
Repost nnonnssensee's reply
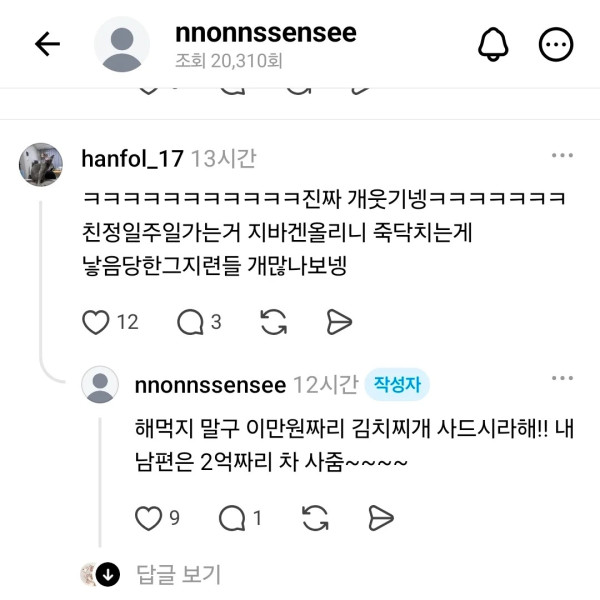[315, 518]
